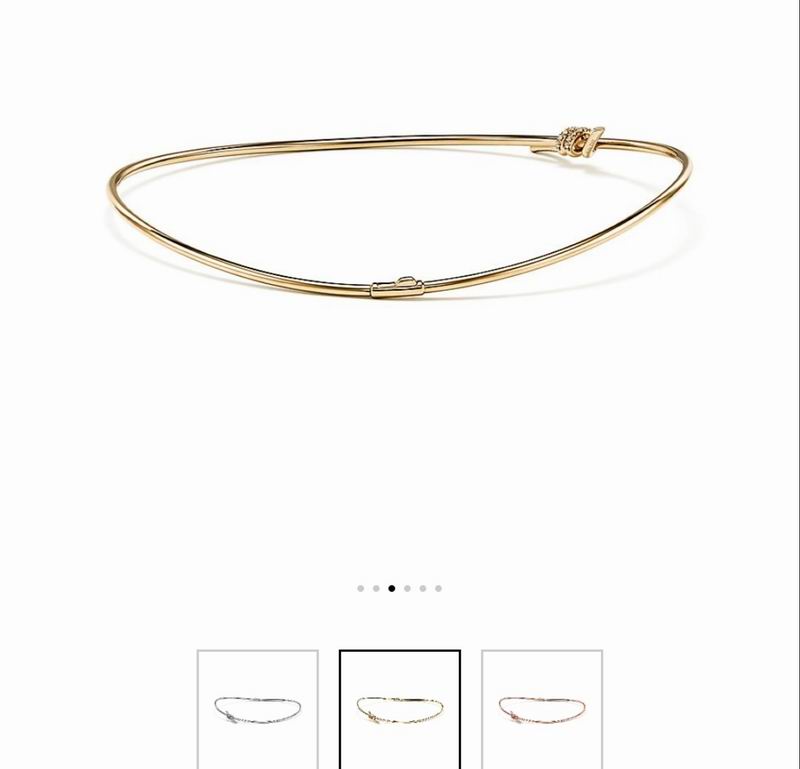Select the yellow gold bracelet variant thumbnail
800x769 pixels.
click(400, 709)
